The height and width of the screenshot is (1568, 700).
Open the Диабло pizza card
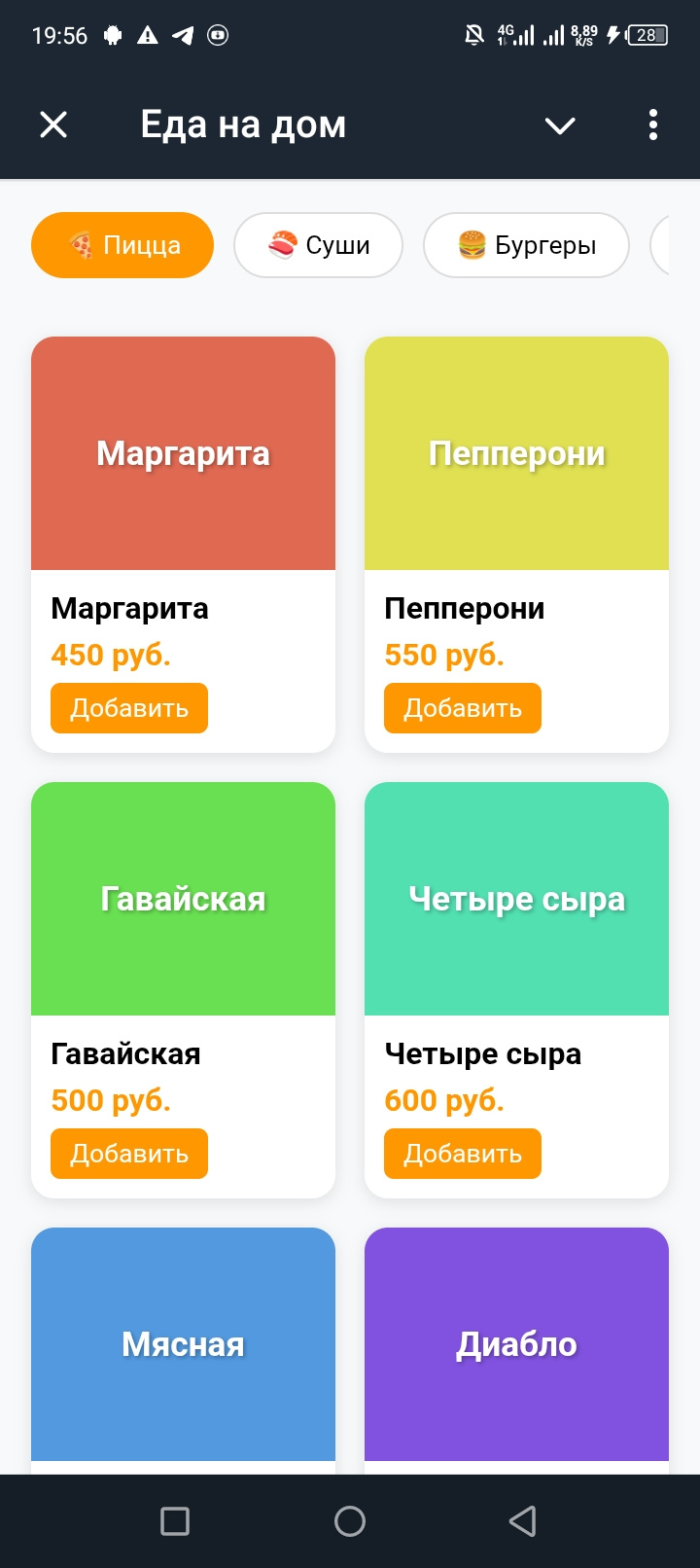click(516, 1344)
